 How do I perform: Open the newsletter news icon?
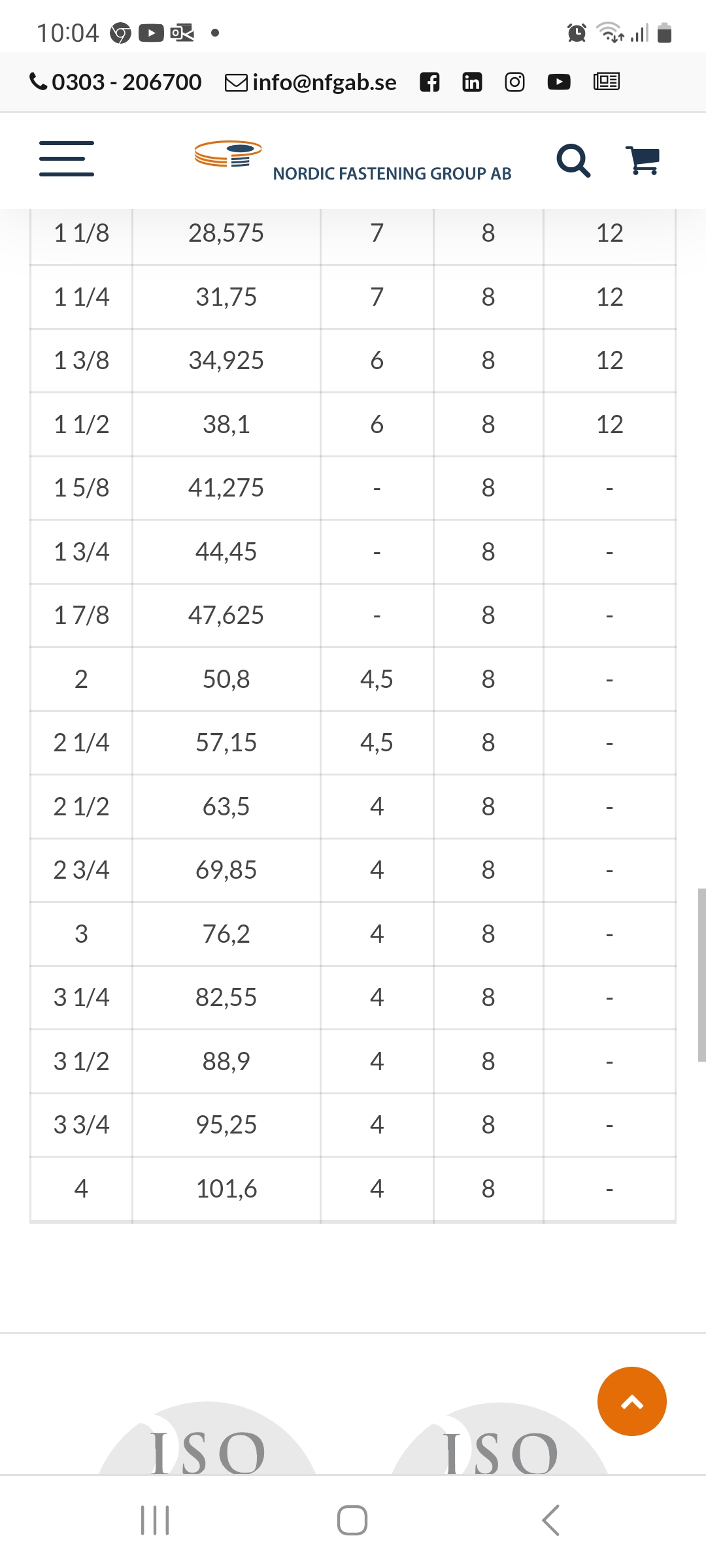tap(606, 82)
